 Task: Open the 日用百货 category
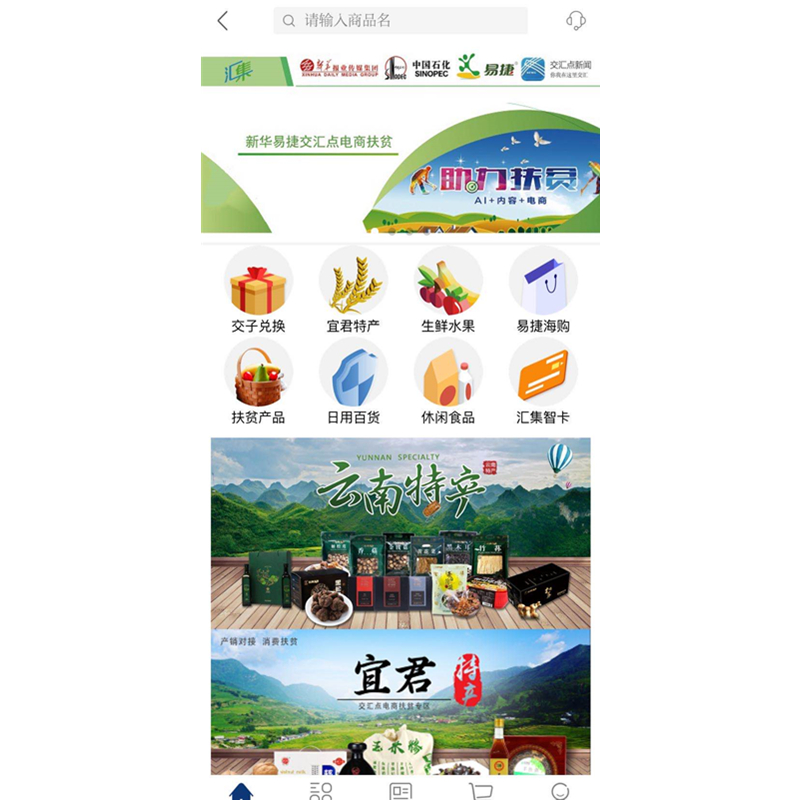tap(353, 381)
